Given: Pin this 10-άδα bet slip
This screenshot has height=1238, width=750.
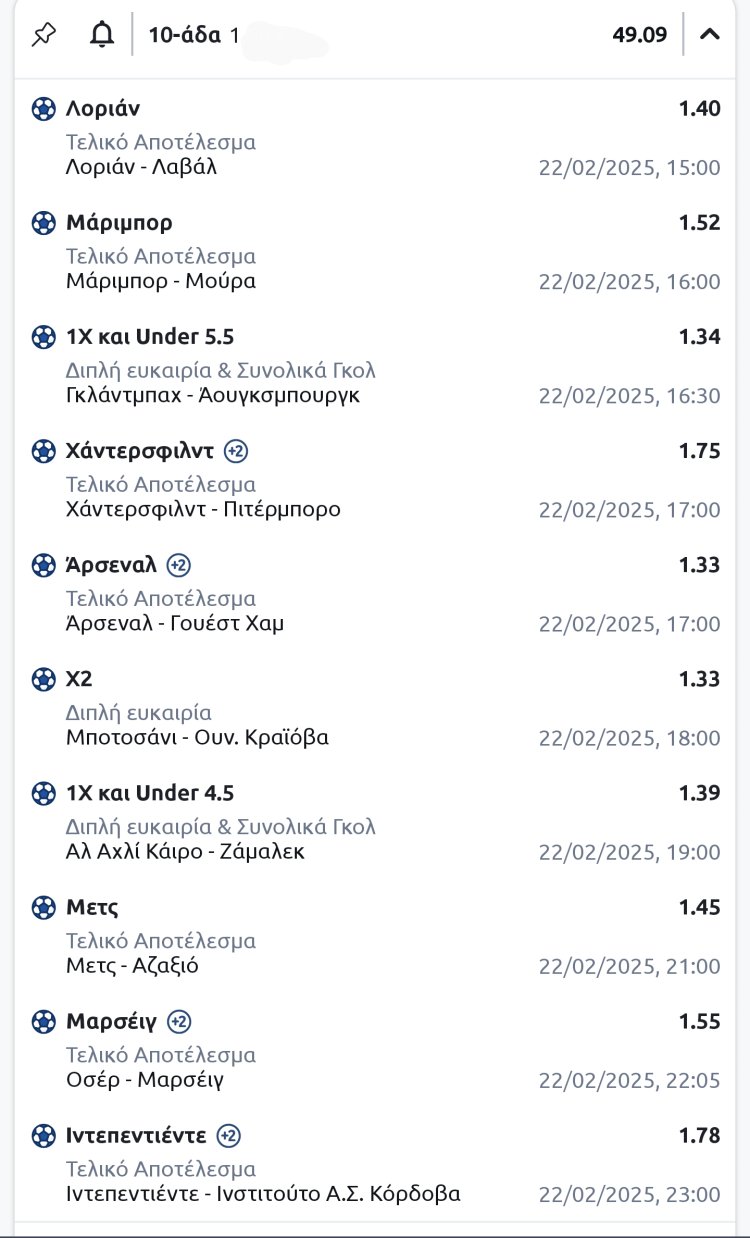Looking at the screenshot, I should [44, 35].
